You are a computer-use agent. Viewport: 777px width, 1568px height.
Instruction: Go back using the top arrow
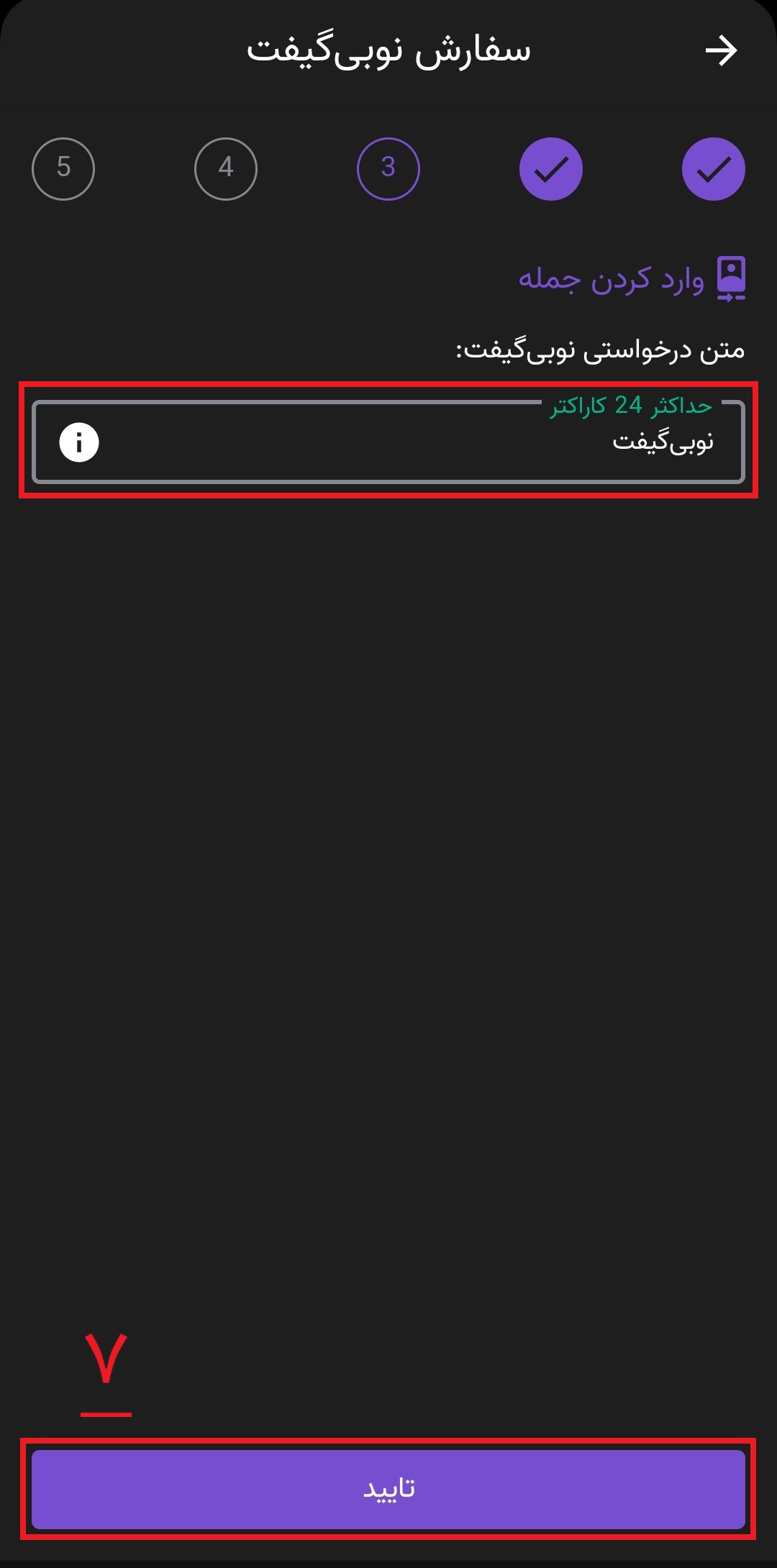(721, 50)
